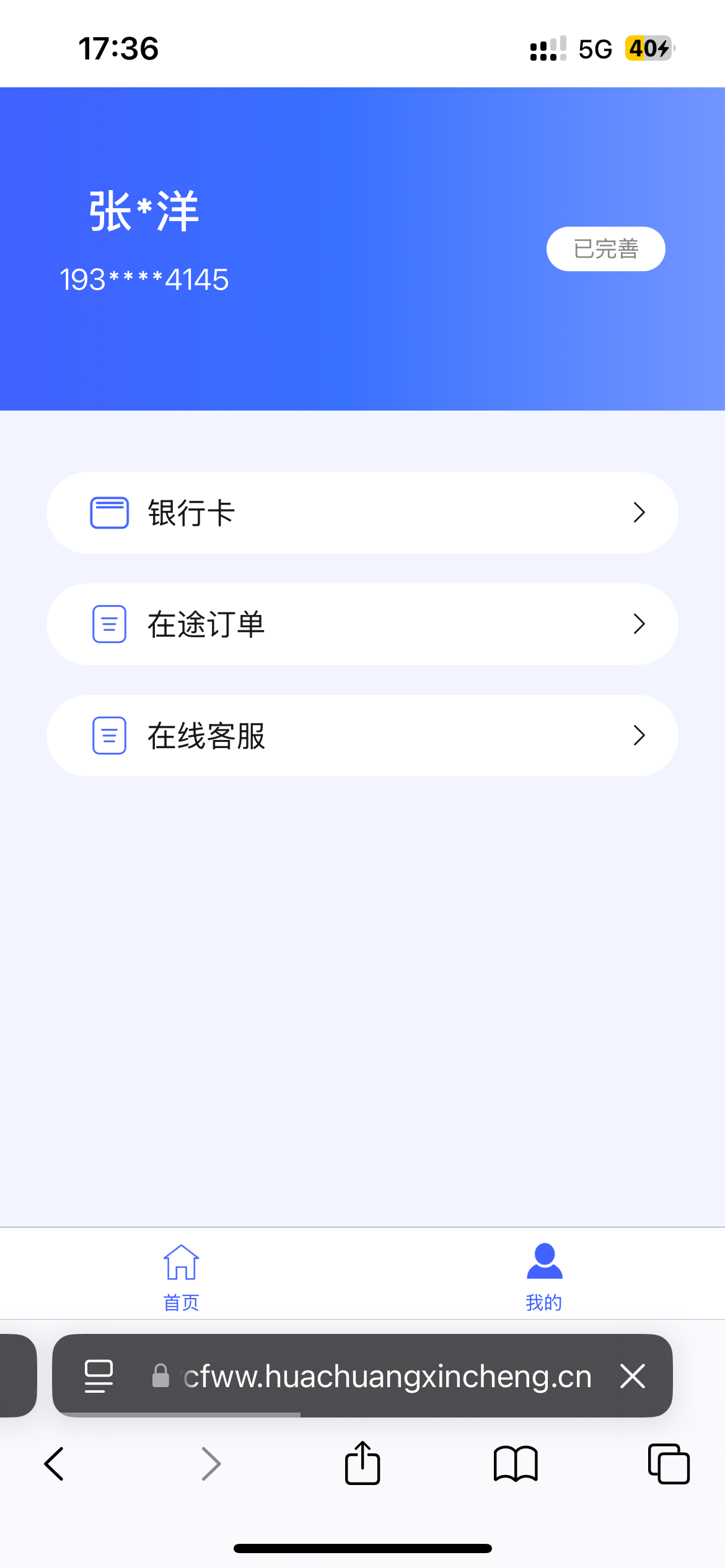Open 在途订单 pending orders
Screen dimensions: 725x1568
click(362, 624)
